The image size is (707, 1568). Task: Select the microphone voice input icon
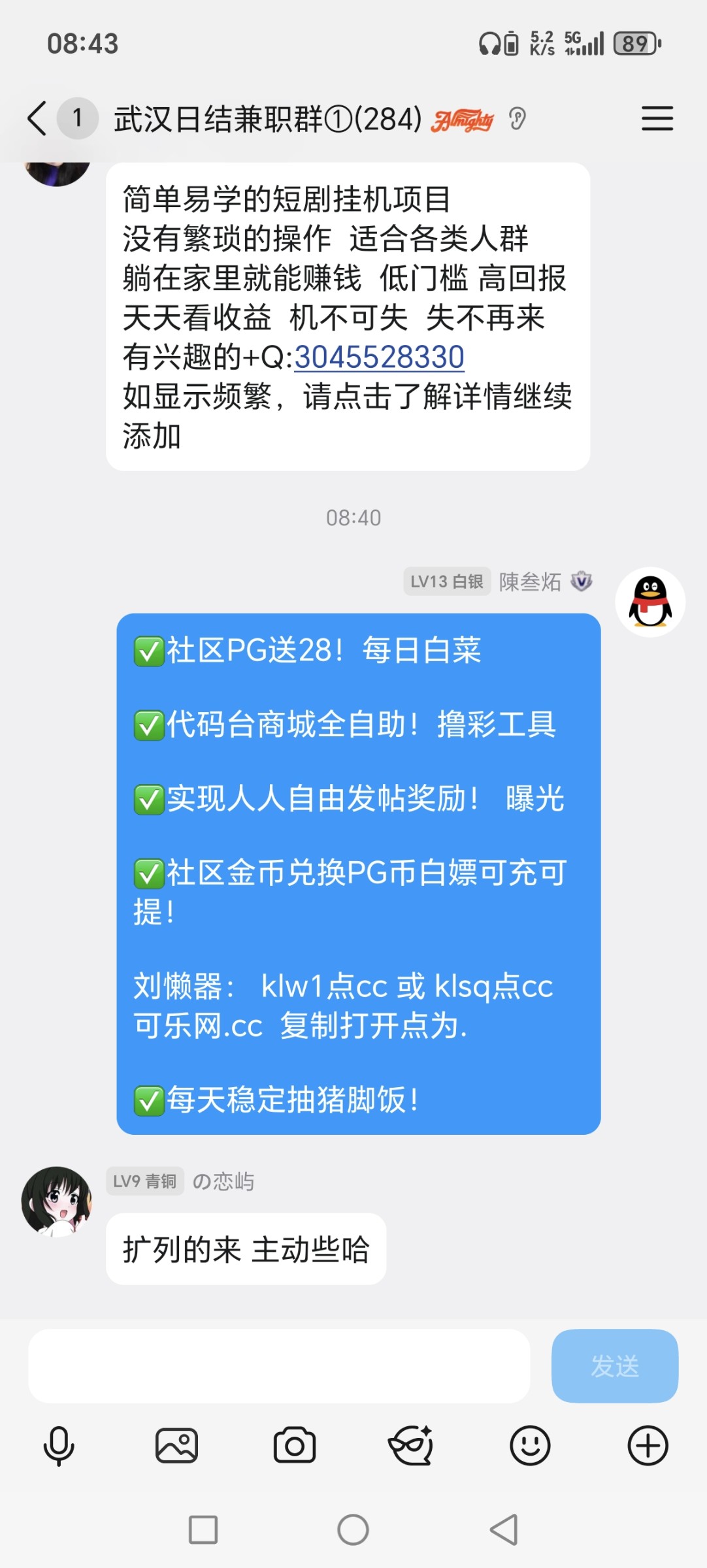click(x=59, y=1445)
